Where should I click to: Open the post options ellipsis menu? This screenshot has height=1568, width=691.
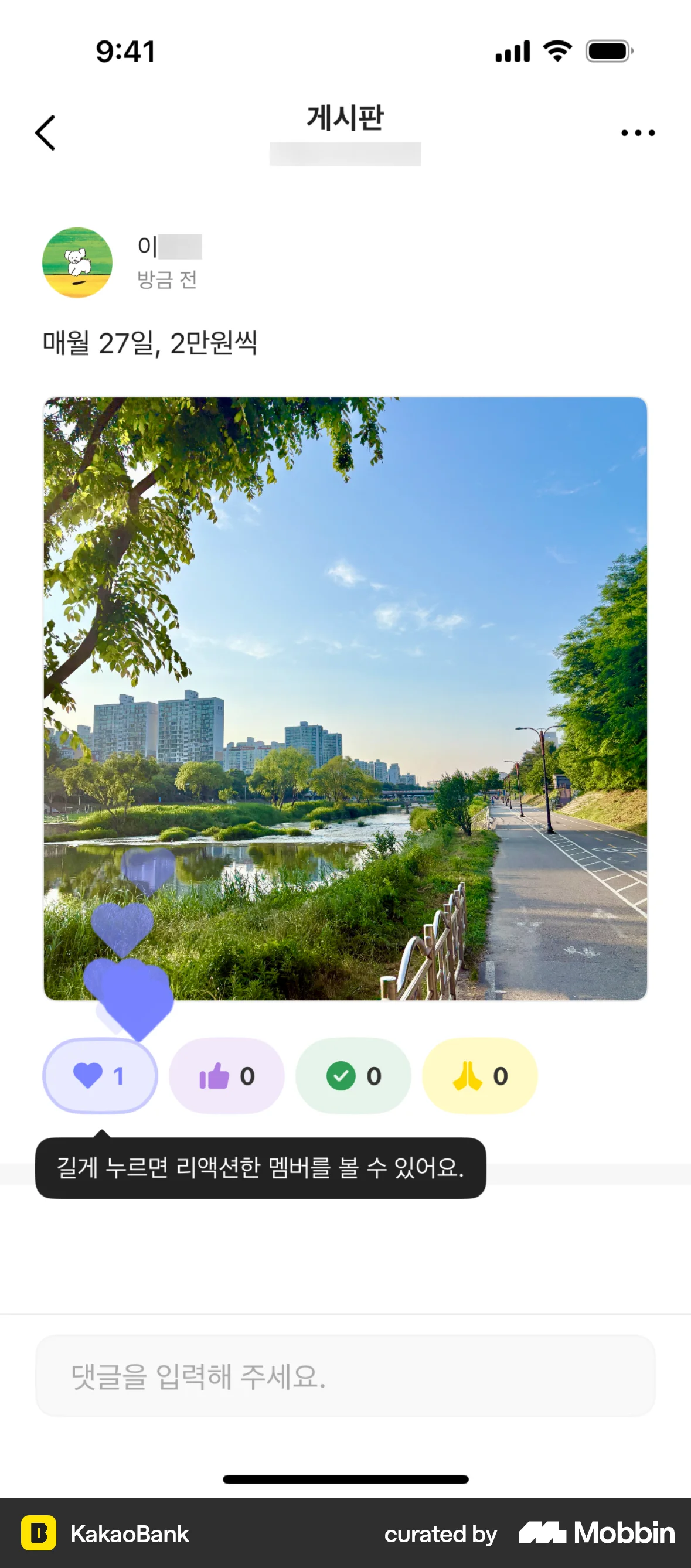coord(635,132)
